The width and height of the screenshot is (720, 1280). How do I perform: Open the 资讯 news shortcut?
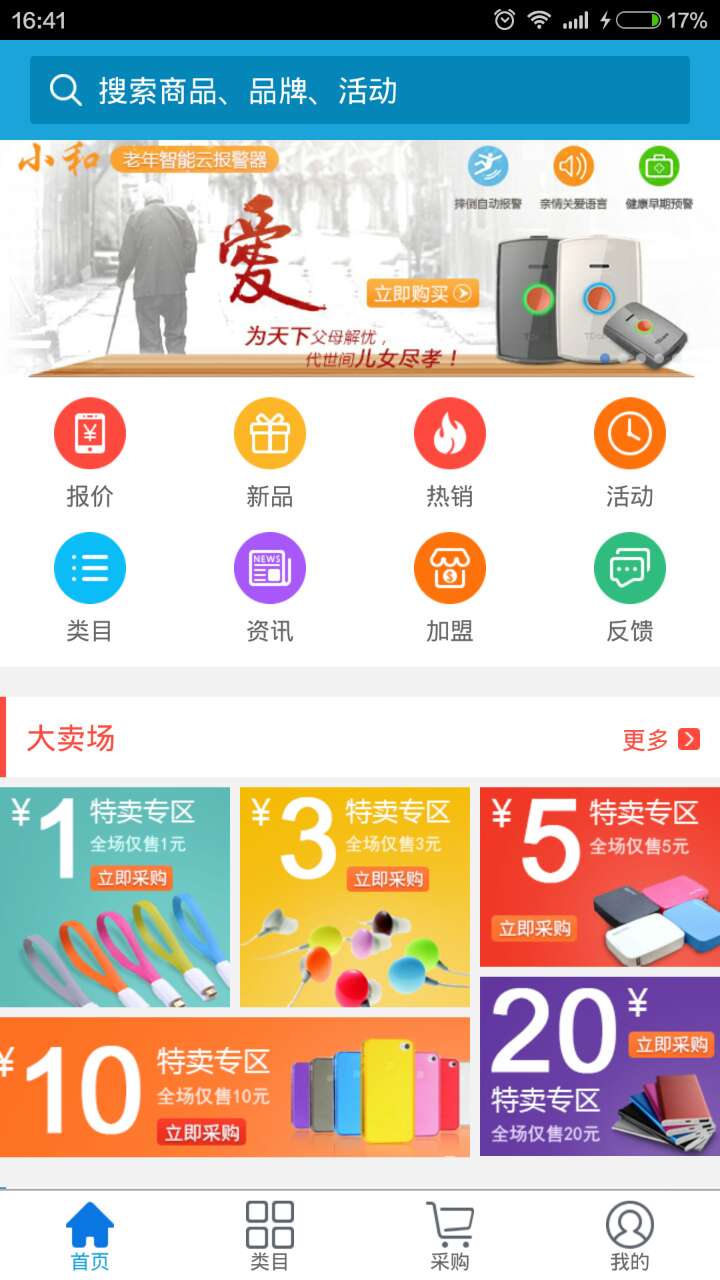[x=270, y=588]
